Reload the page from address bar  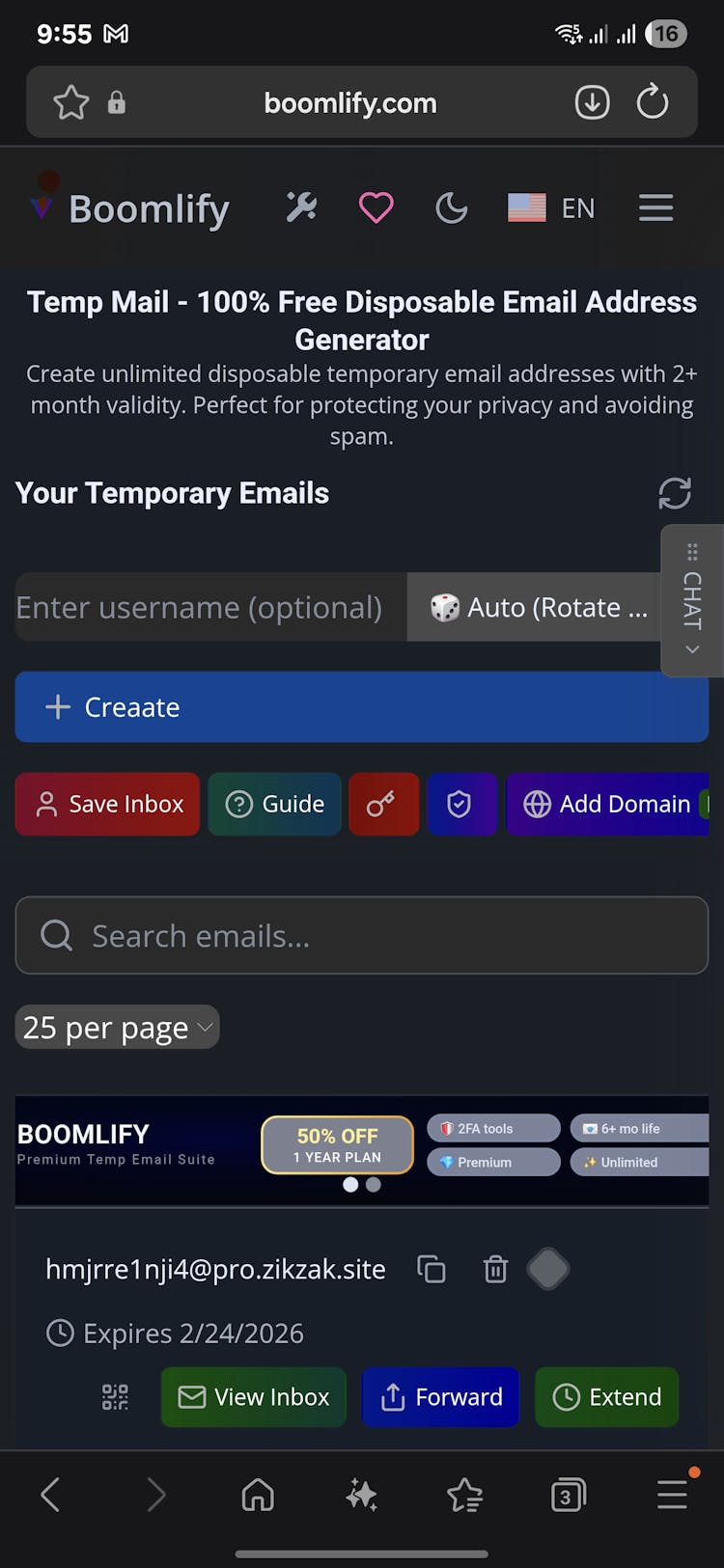coord(653,102)
